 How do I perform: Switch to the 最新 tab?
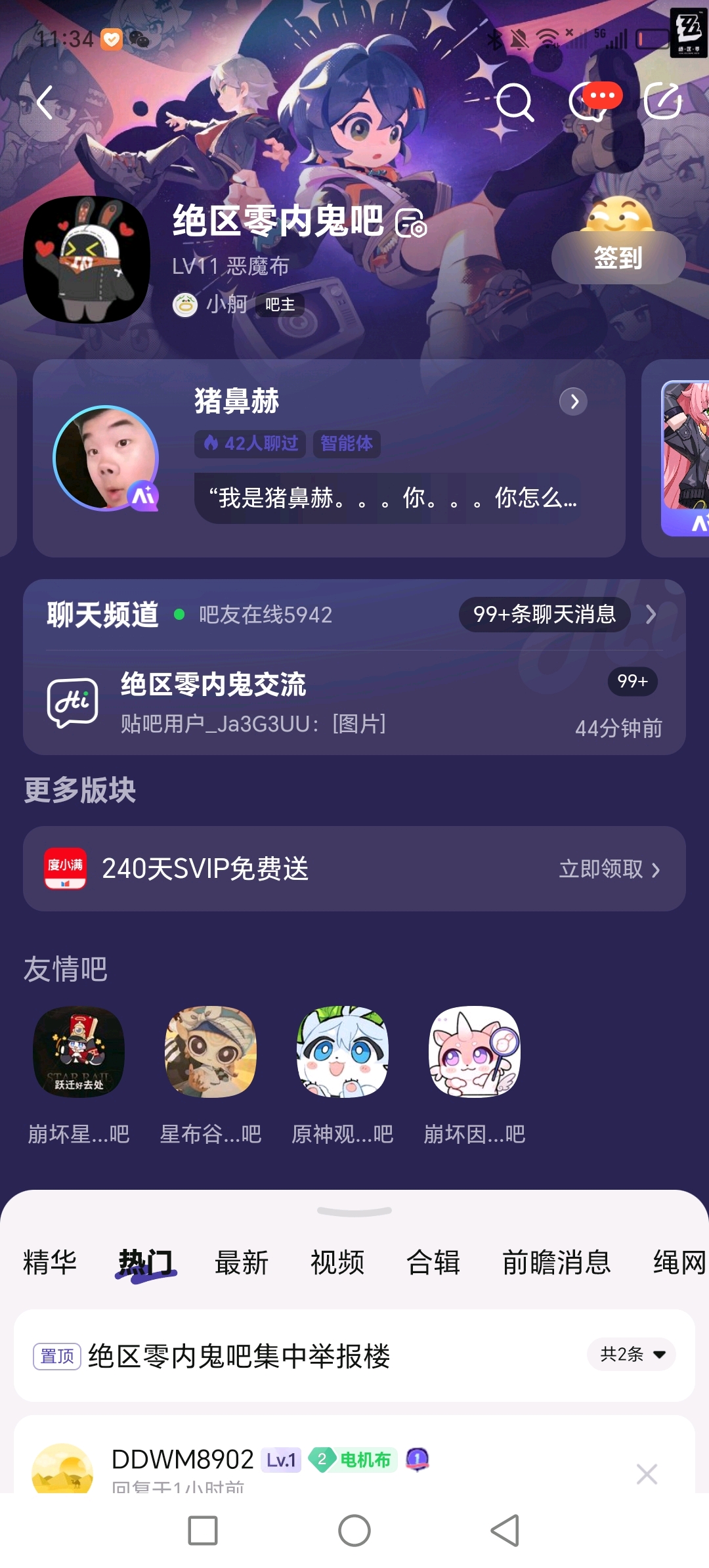coord(242,1263)
